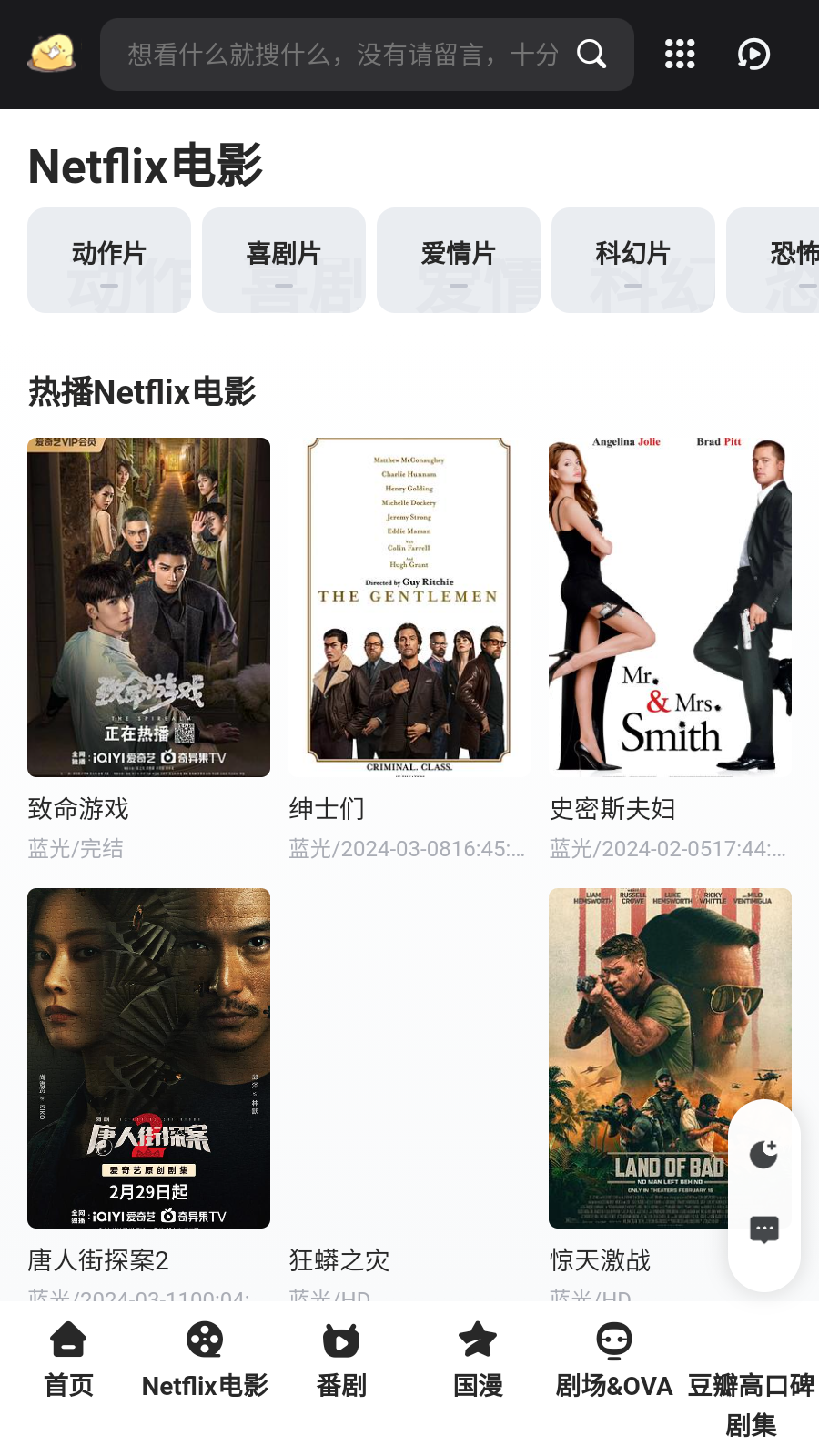Open the floating message icon

point(763,1229)
